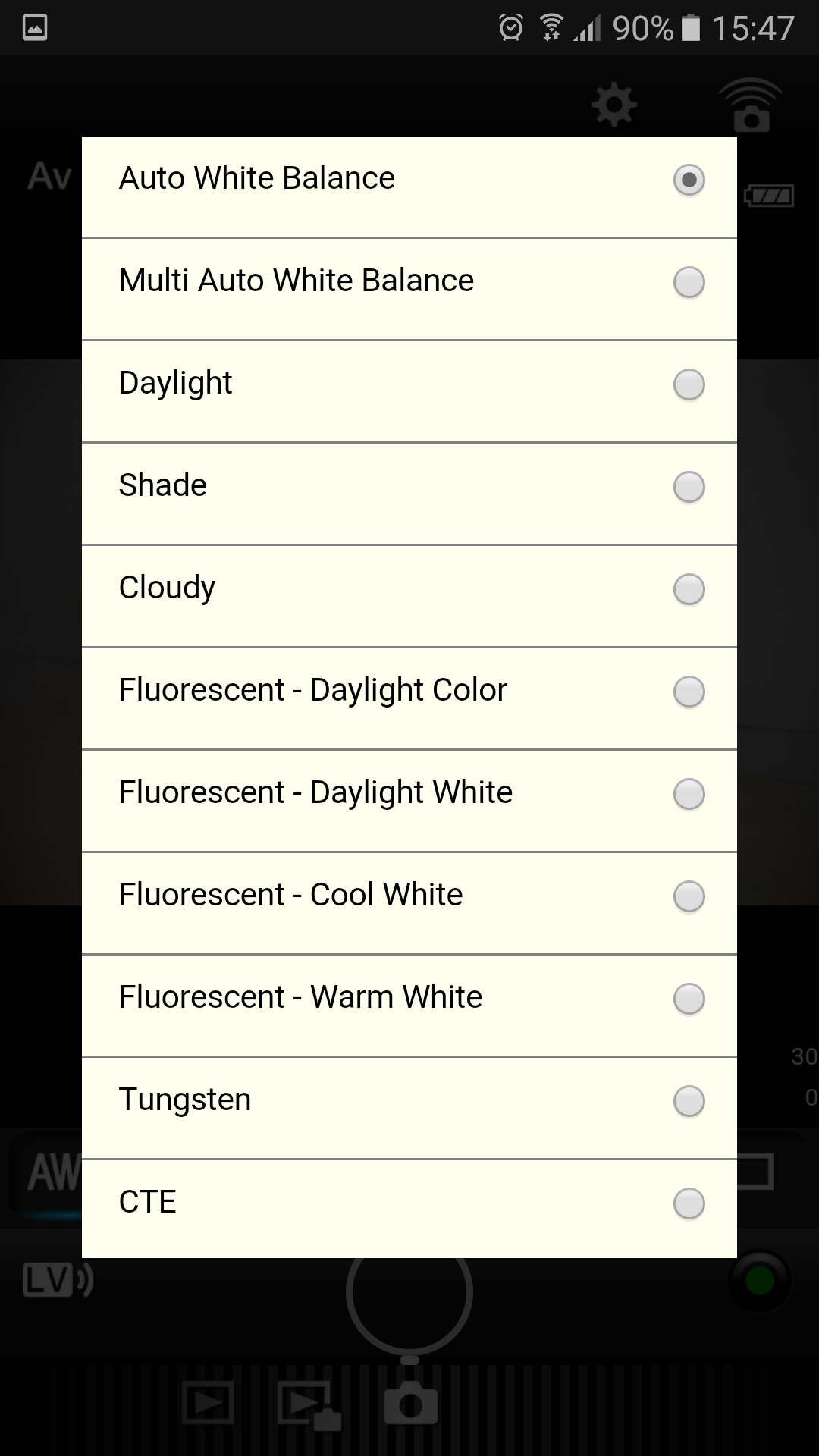Viewport: 819px width, 1456px height.
Task: Select the Tungsten option
Action: point(409,1108)
